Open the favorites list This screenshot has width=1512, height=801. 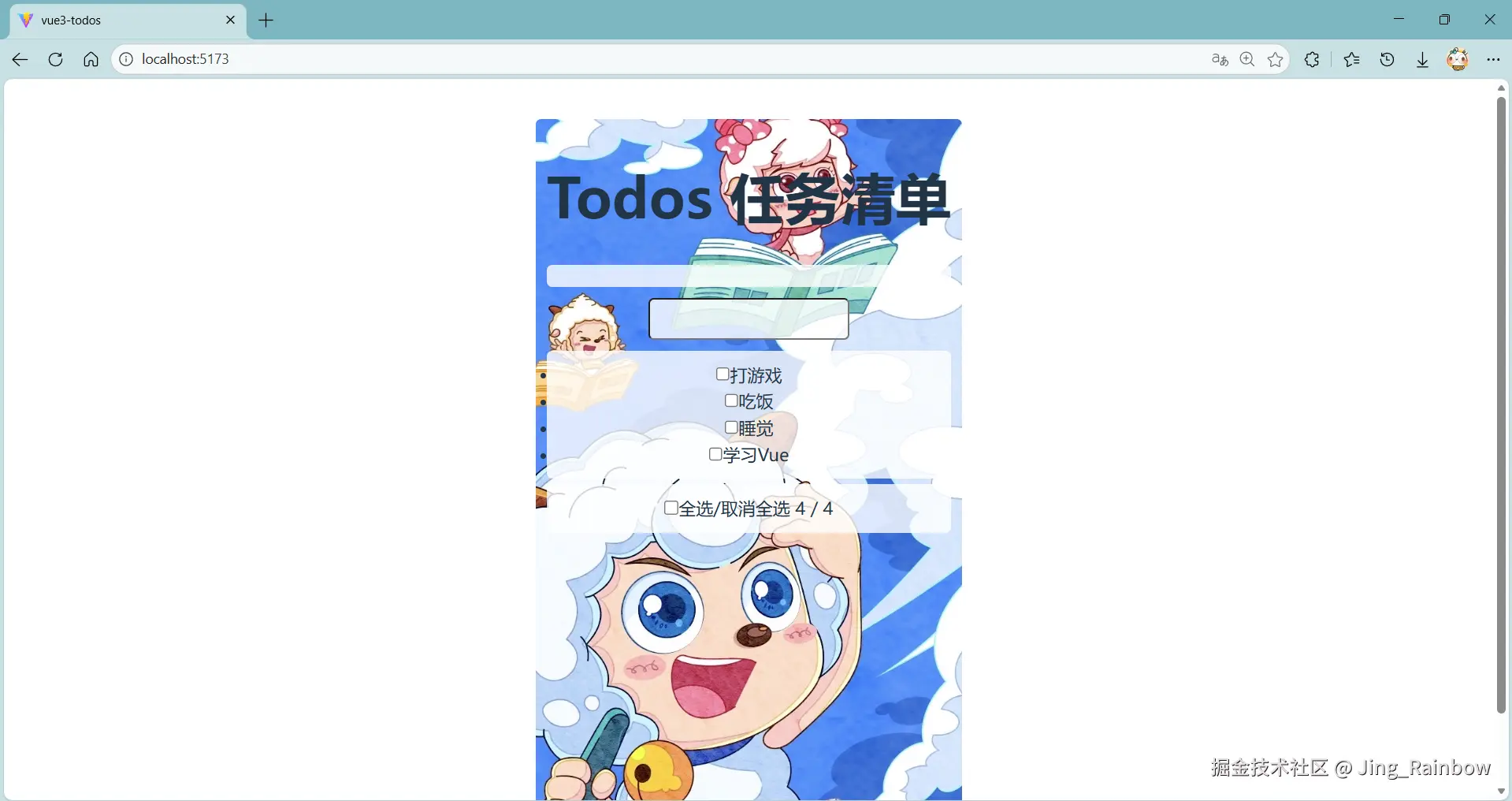1352,59
